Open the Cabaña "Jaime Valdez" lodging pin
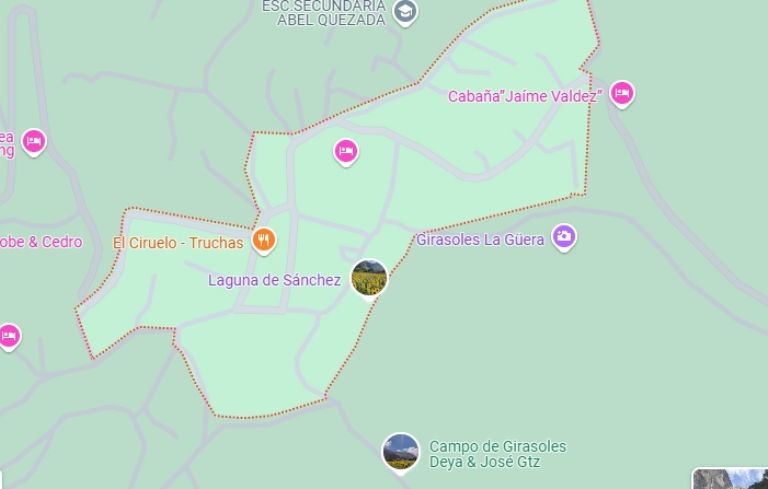The height and width of the screenshot is (489, 768). [x=622, y=94]
